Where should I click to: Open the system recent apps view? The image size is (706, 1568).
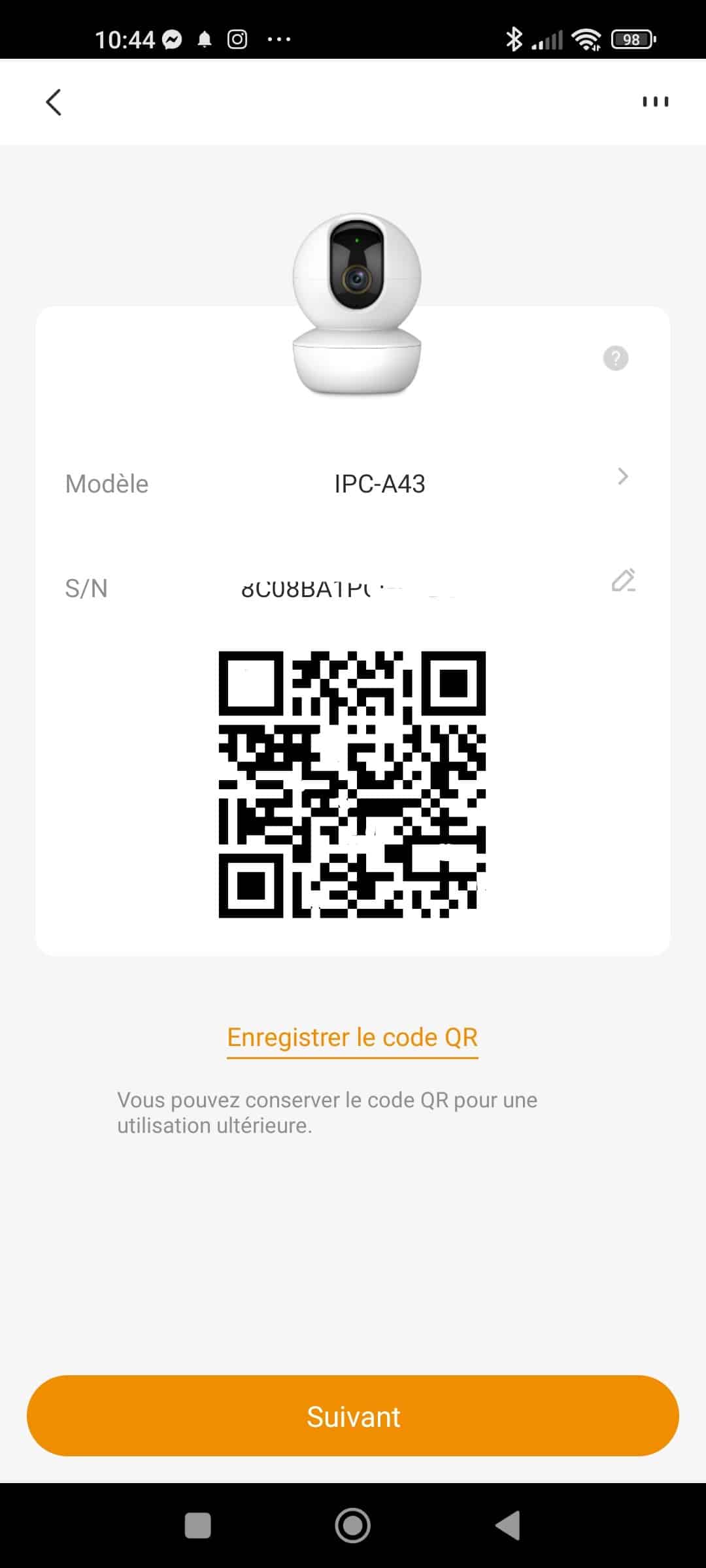pyautogui.click(x=198, y=1526)
